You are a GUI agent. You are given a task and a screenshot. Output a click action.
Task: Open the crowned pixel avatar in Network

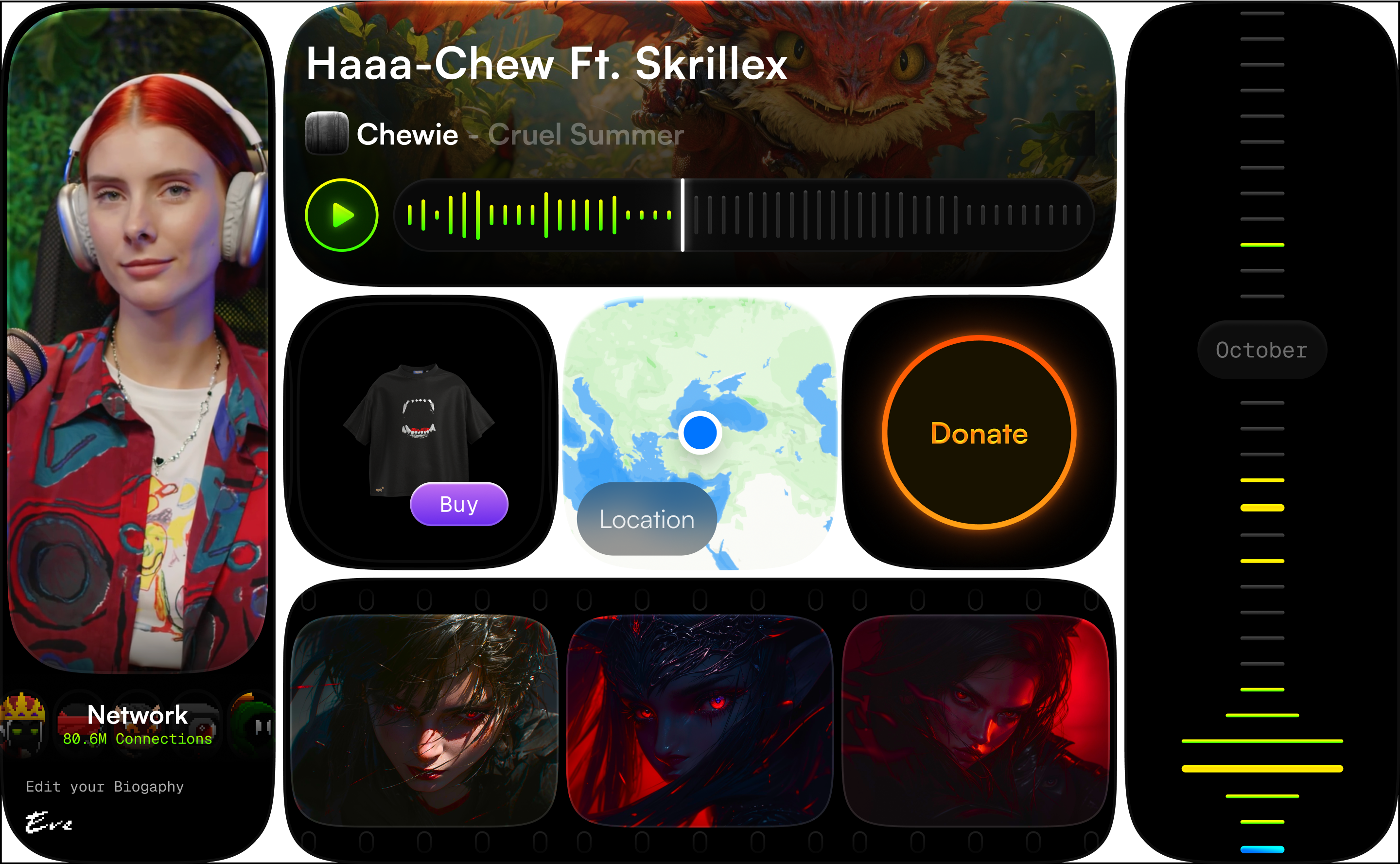tap(22, 723)
